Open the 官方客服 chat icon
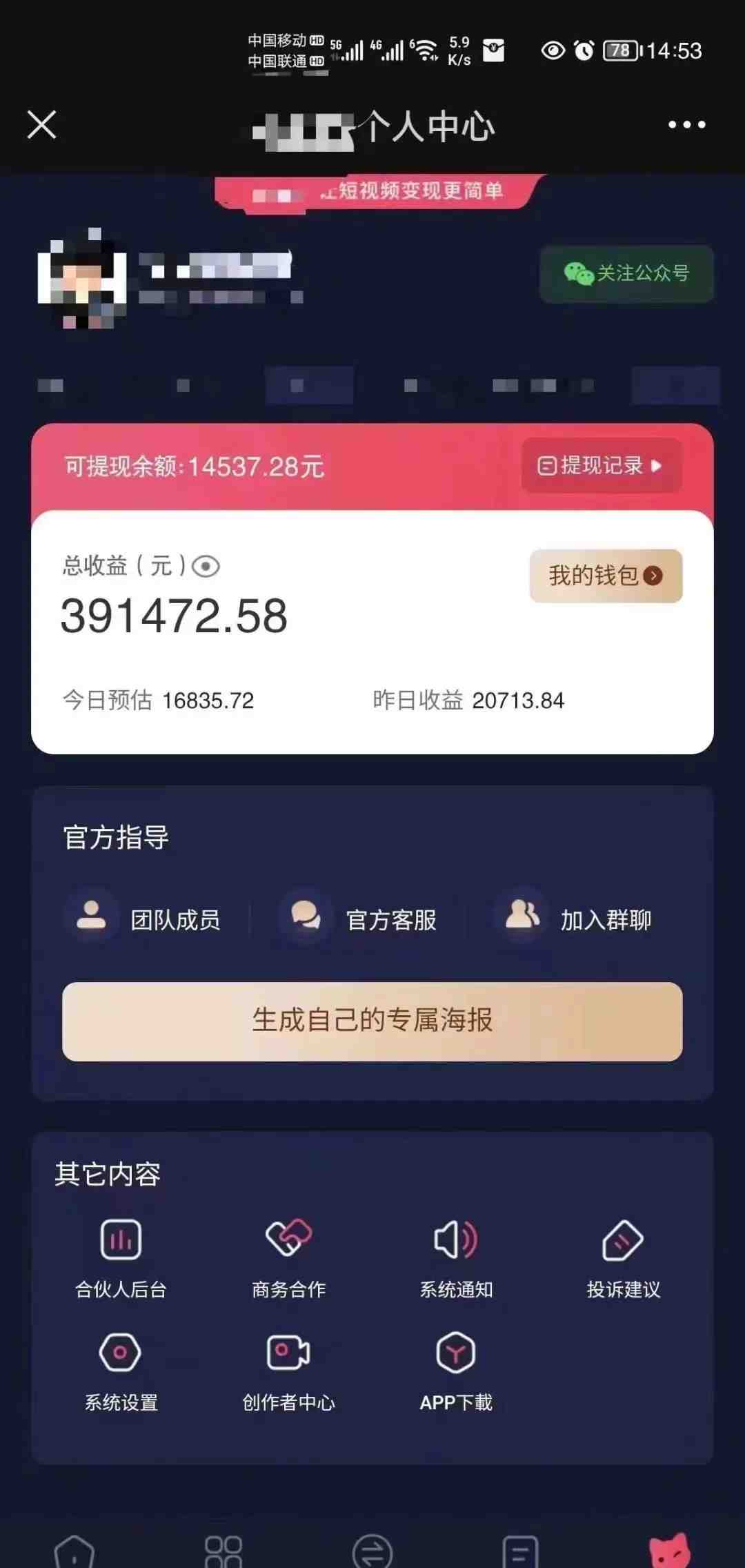Image resolution: width=745 pixels, height=1568 pixels. tap(306, 918)
